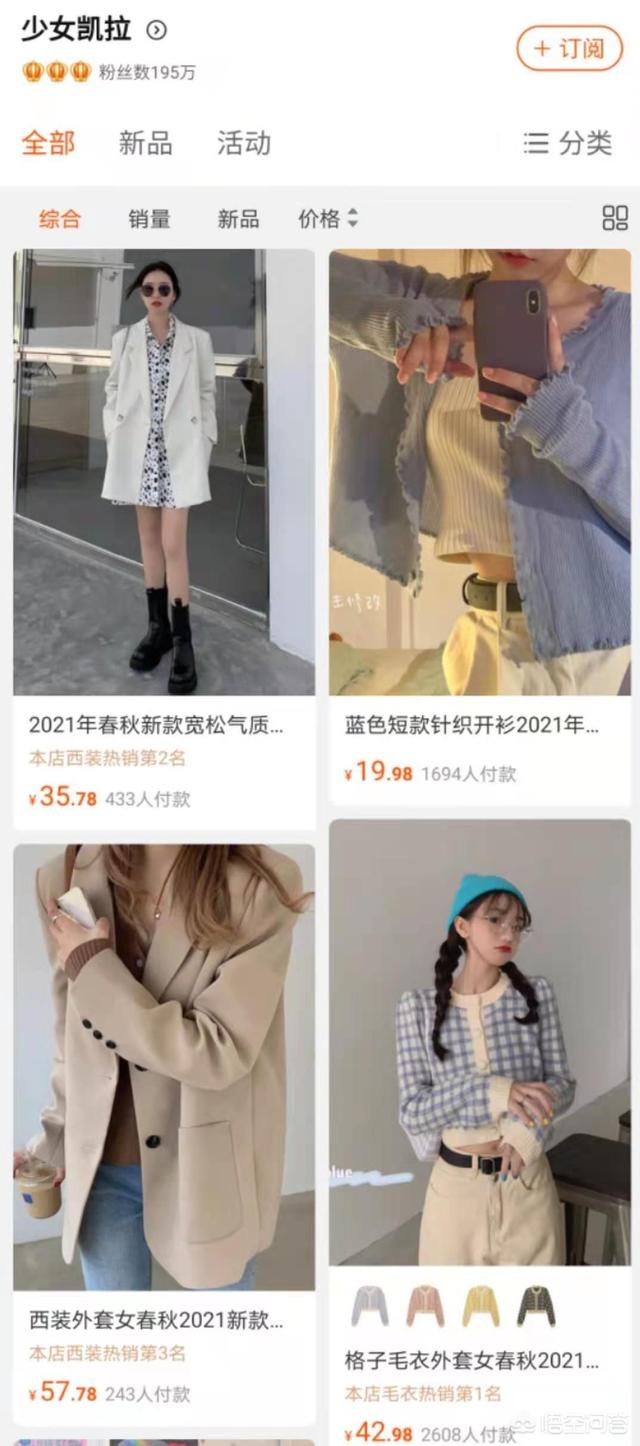
Task: Toggle the grid layout view icon
Action: click(615, 218)
